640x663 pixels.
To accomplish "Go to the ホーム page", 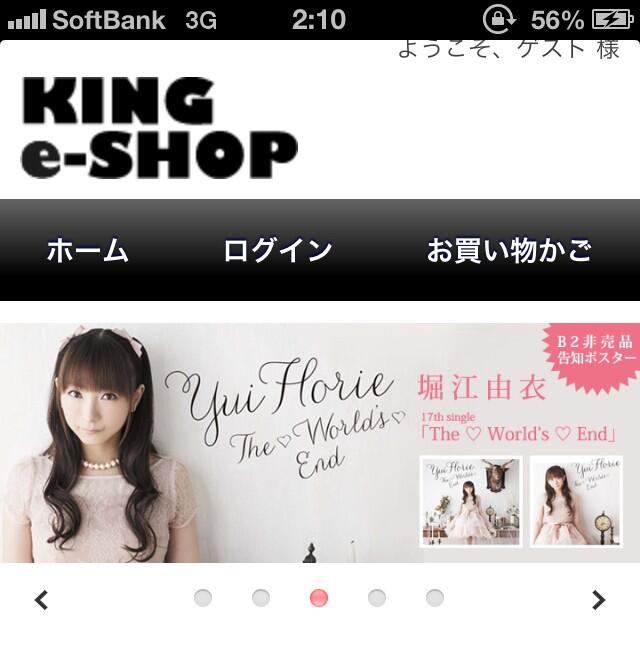I will [x=88, y=250].
